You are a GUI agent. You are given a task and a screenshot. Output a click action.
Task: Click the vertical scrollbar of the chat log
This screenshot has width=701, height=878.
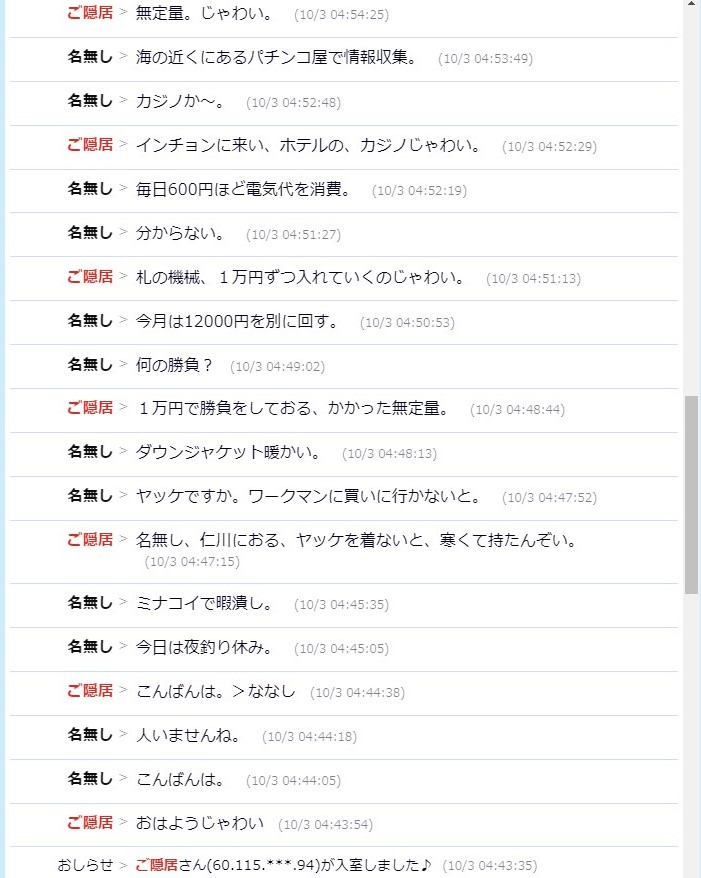(x=691, y=494)
